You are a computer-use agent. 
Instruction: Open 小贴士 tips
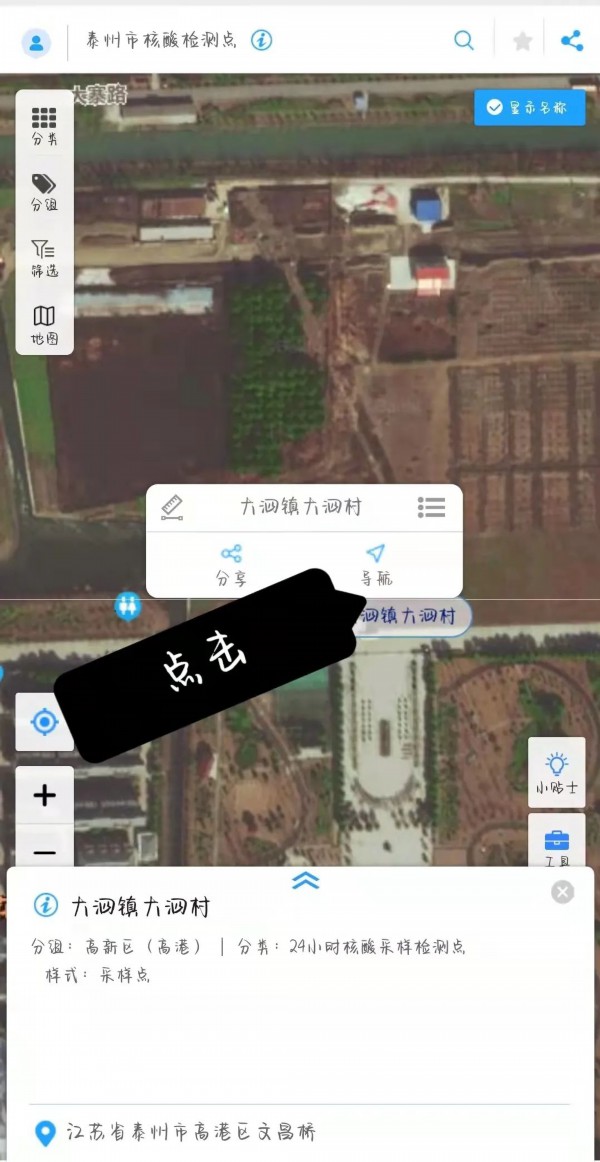(557, 771)
